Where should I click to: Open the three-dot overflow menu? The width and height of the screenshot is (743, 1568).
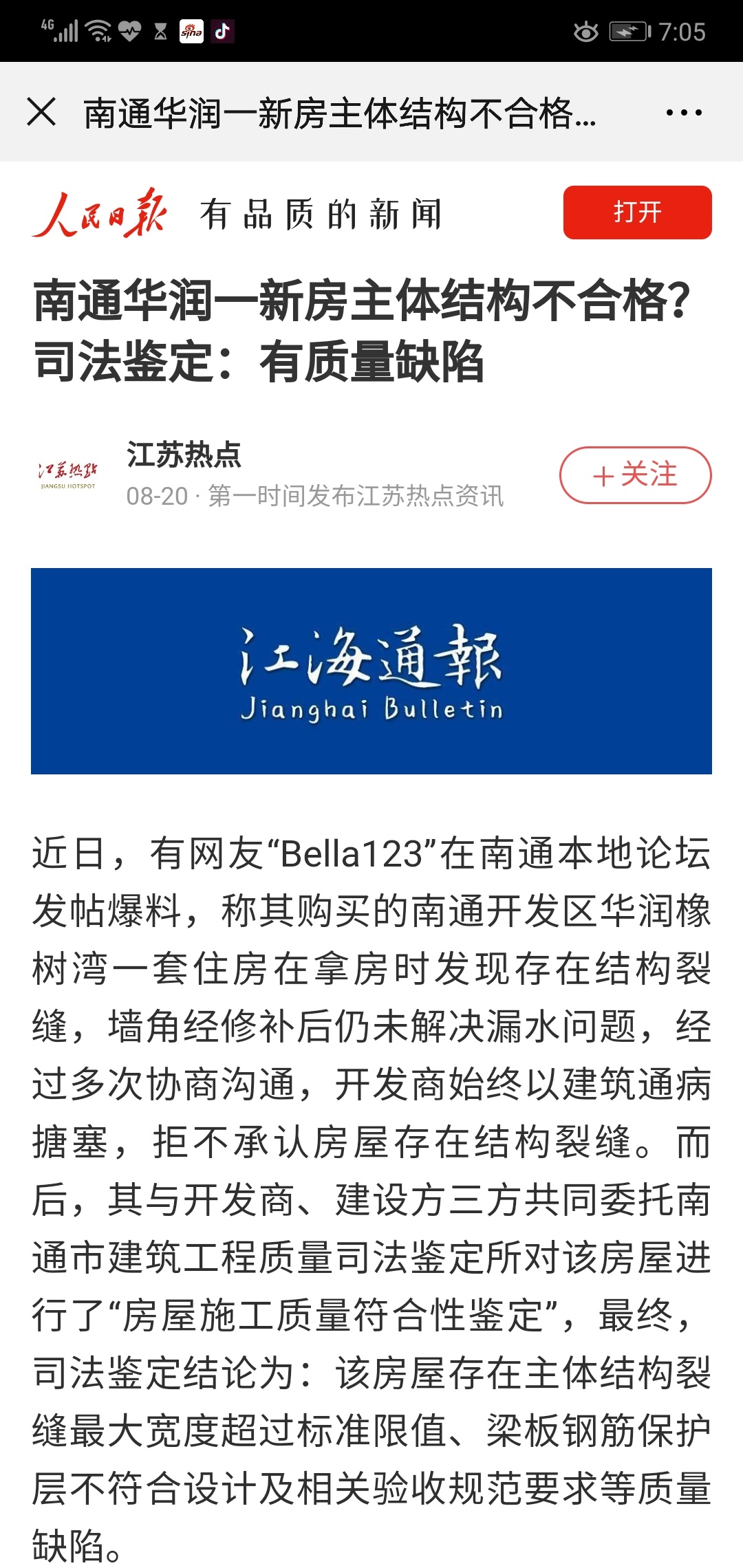(x=684, y=112)
